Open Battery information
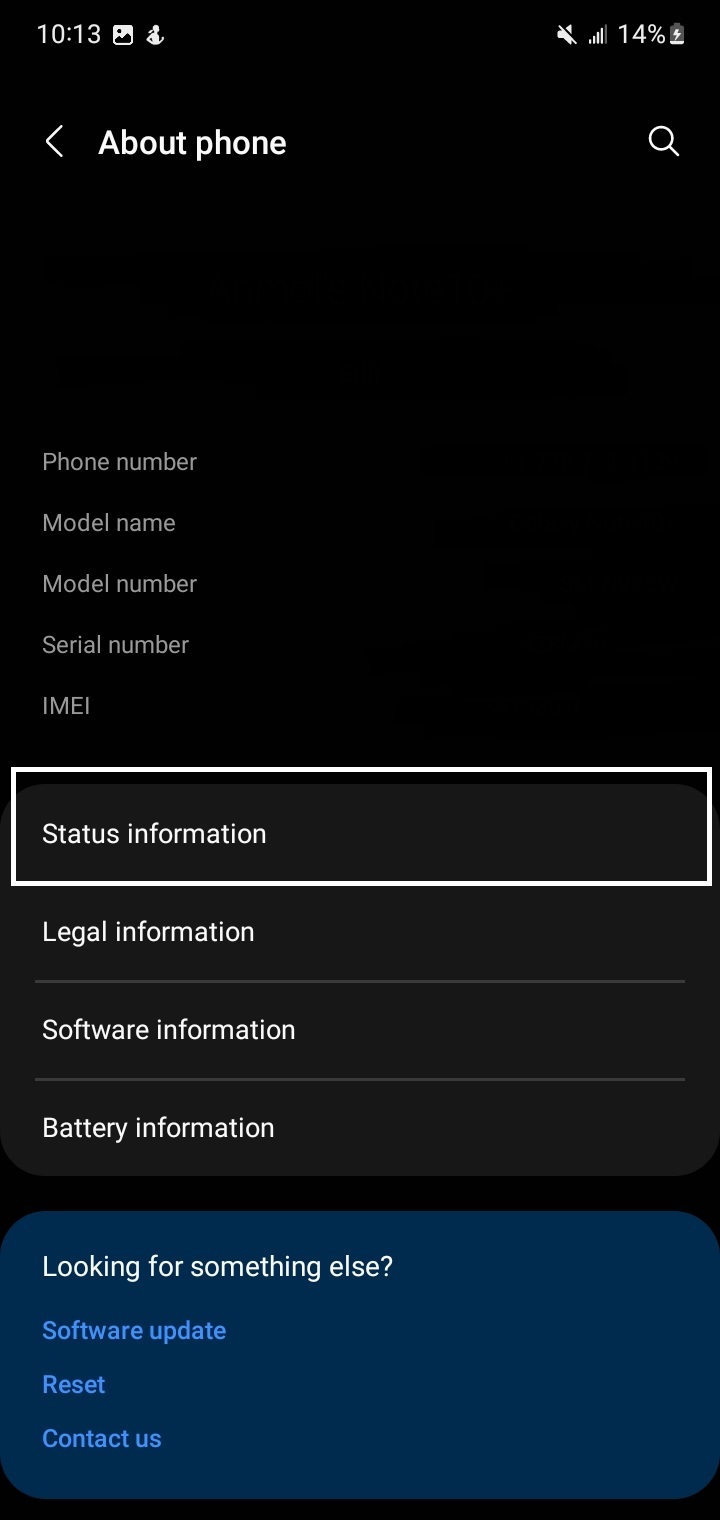The width and height of the screenshot is (720, 1520). click(360, 1128)
